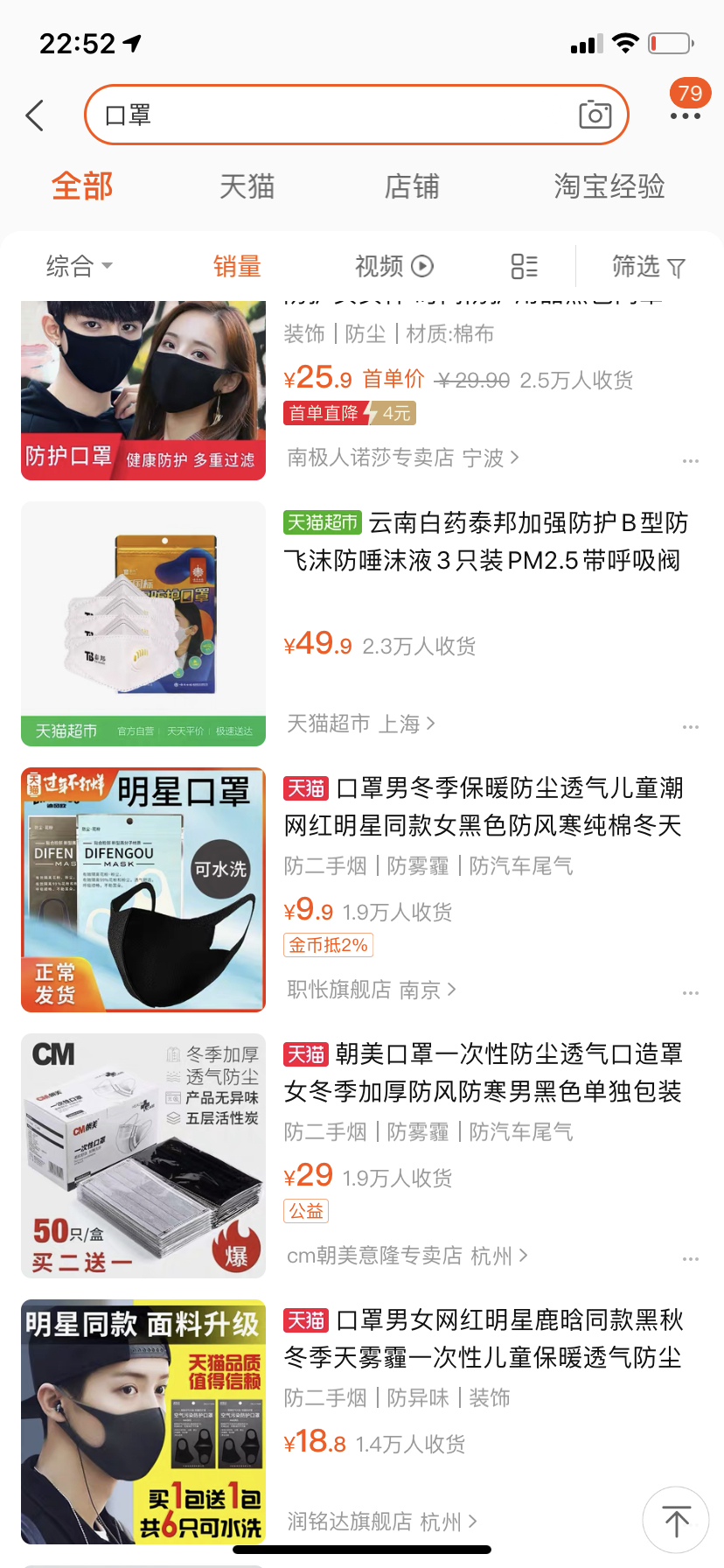The width and height of the screenshot is (724, 1568).
Task: Expand the 综合 sort dropdown
Action: [x=79, y=266]
